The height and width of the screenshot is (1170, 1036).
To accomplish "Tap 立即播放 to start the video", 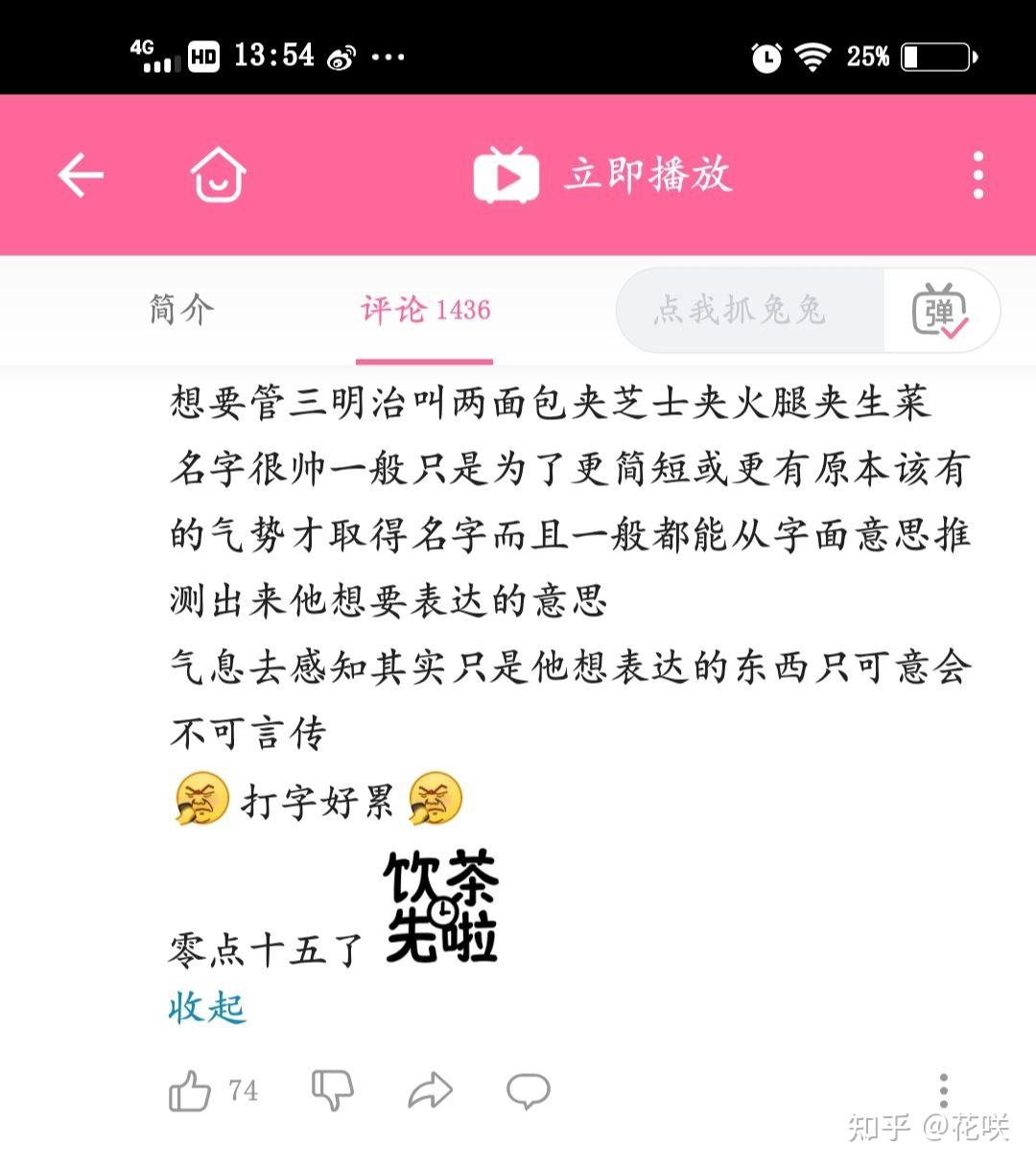I will coord(604,175).
